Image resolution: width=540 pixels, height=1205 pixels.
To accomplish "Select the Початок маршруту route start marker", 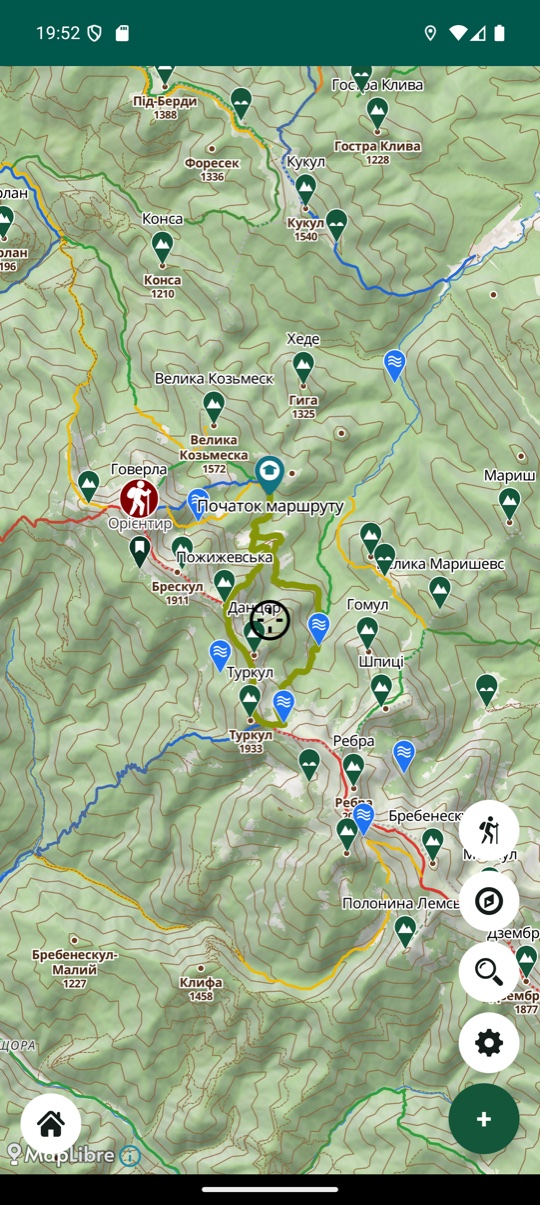I will tap(269, 475).
